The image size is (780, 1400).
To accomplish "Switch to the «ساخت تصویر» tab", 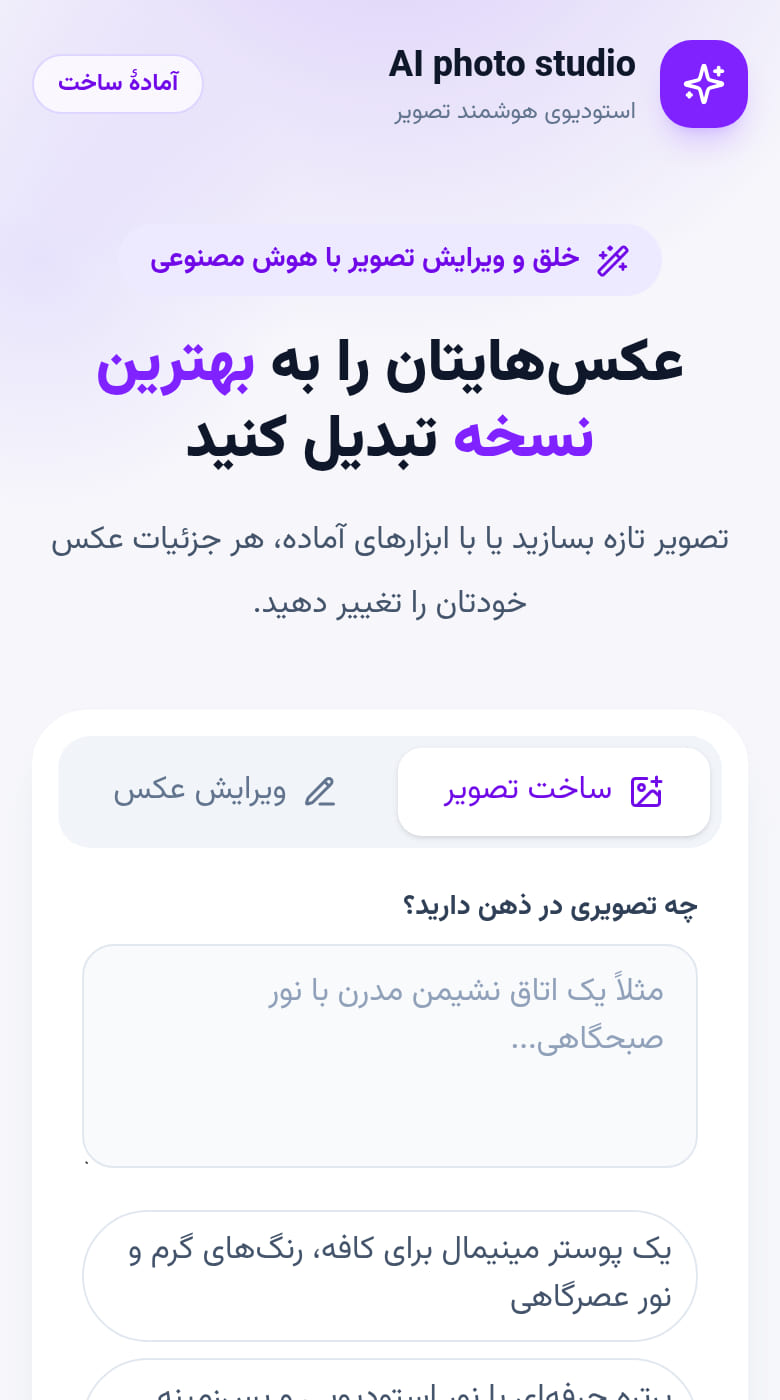I will (x=554, y=791).
